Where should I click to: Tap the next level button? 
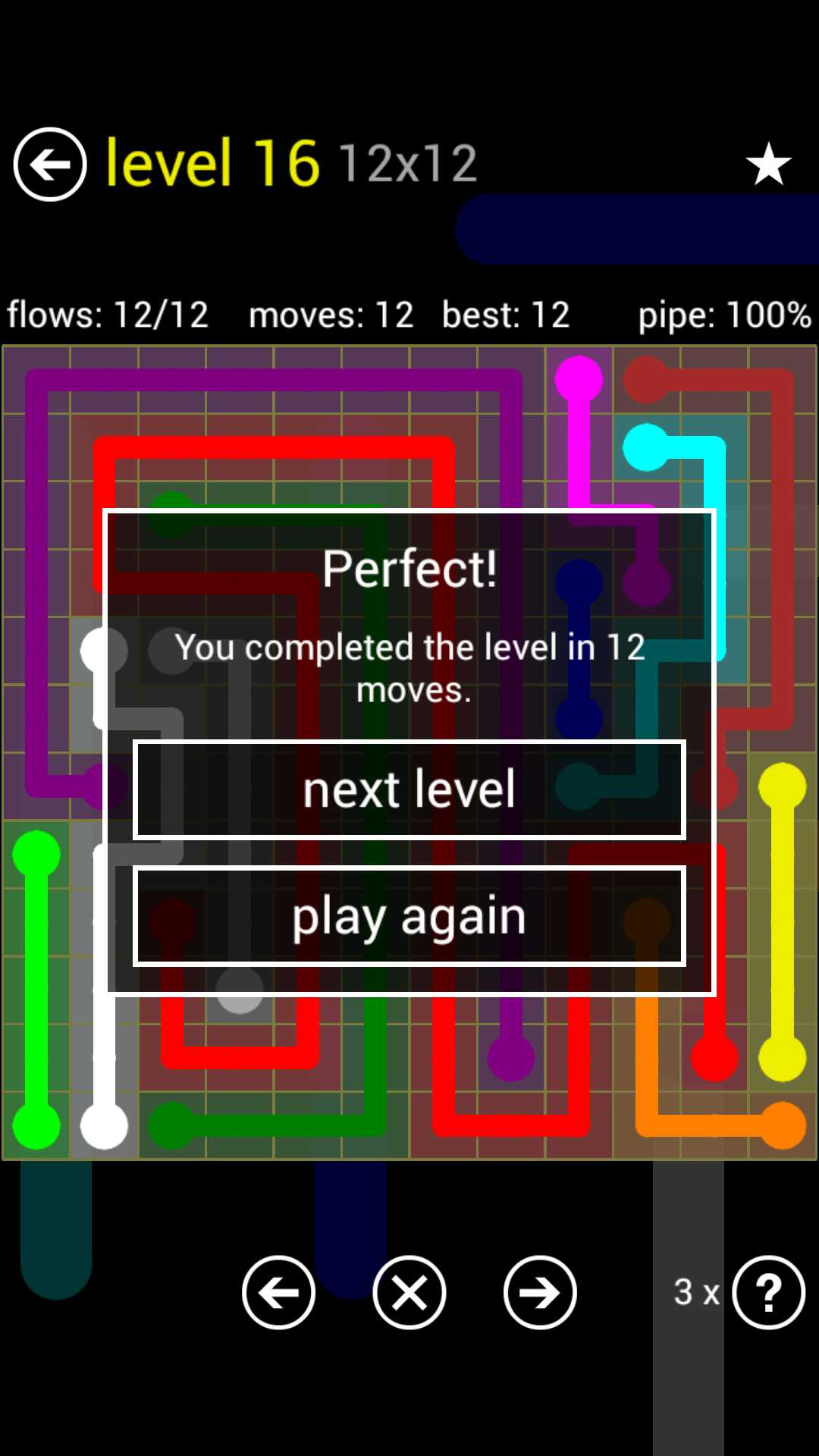[x=409, y=789]
